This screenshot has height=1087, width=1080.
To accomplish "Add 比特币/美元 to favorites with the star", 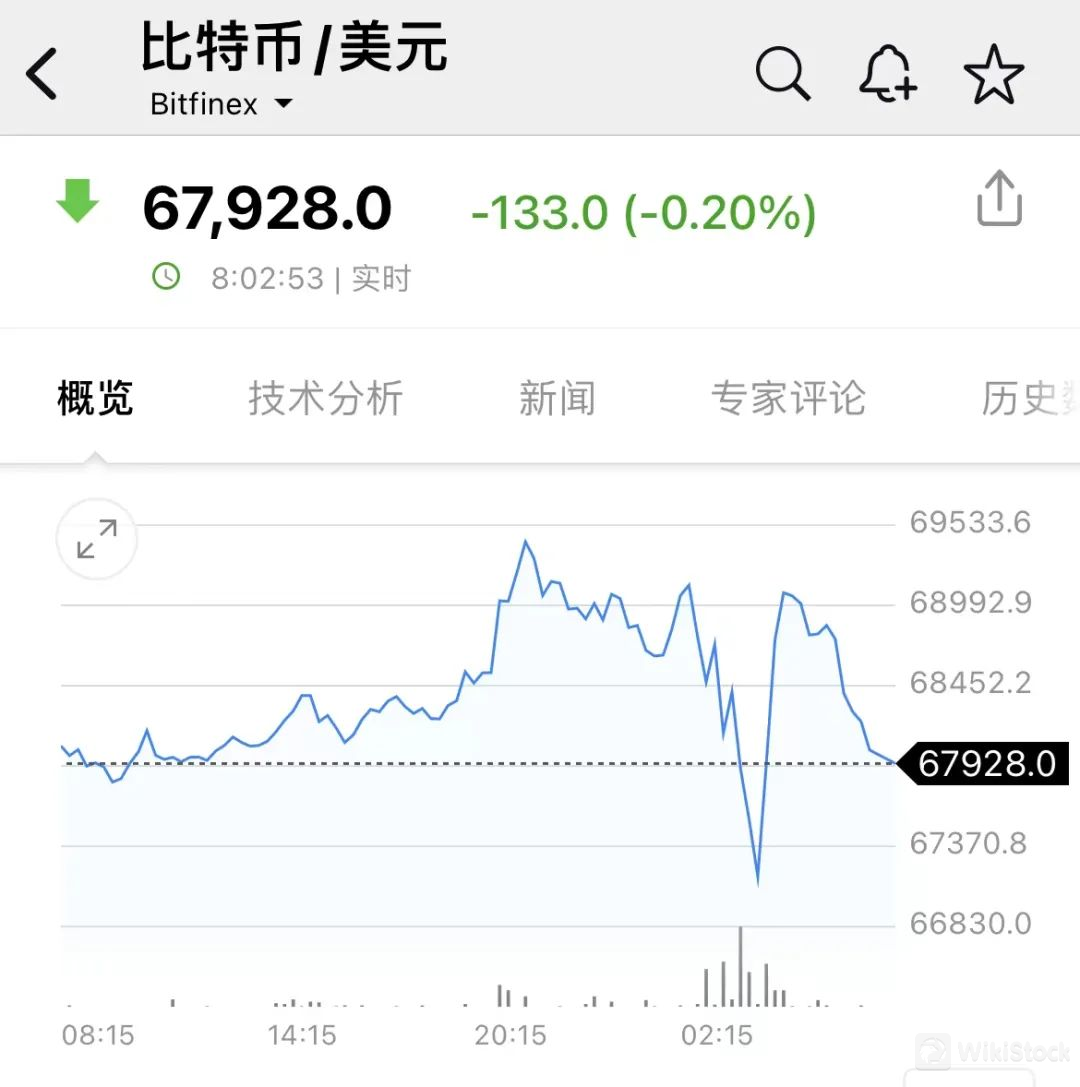I will 994,73.
